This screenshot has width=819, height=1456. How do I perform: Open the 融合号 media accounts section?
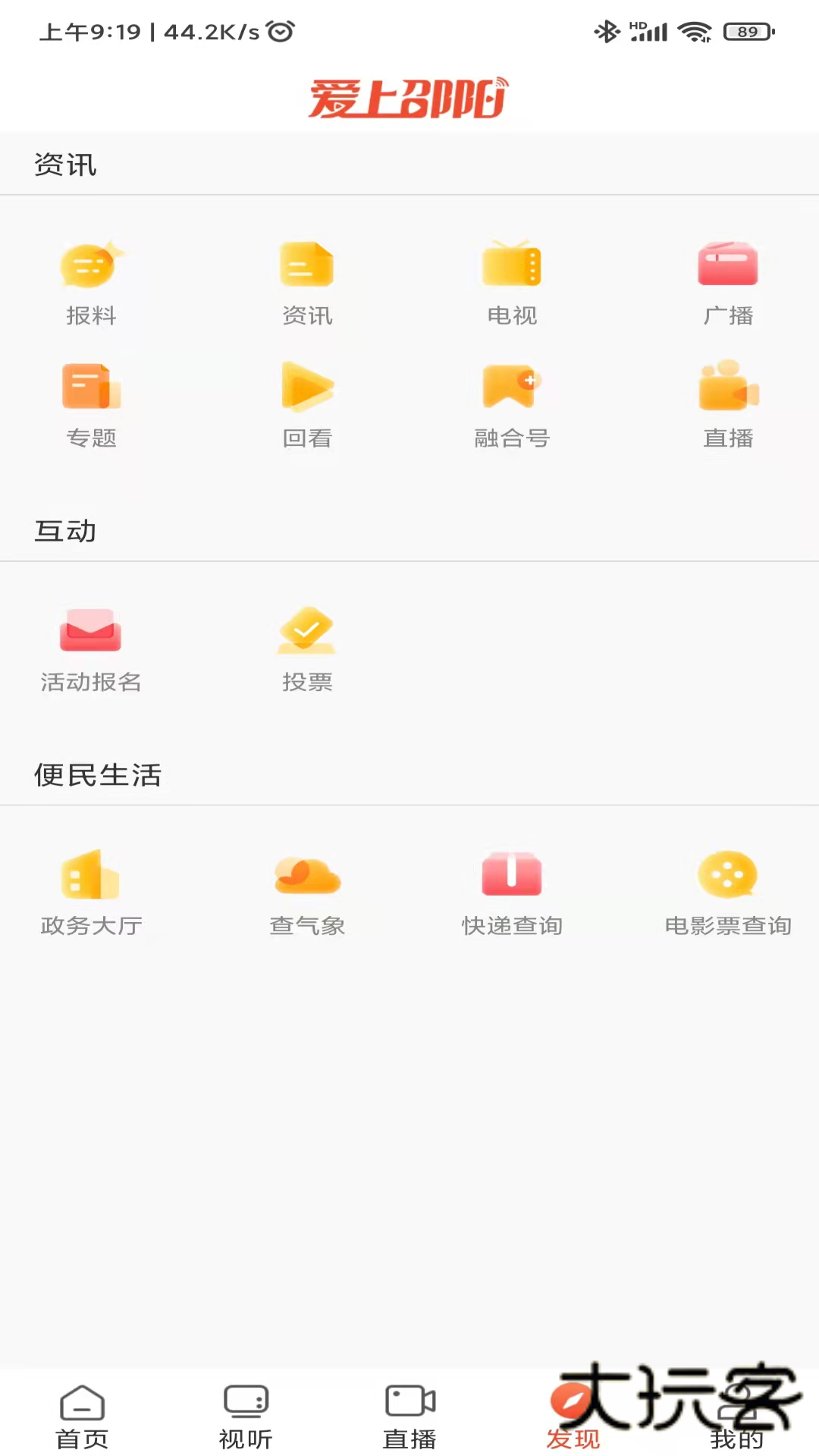click(512, 402)
